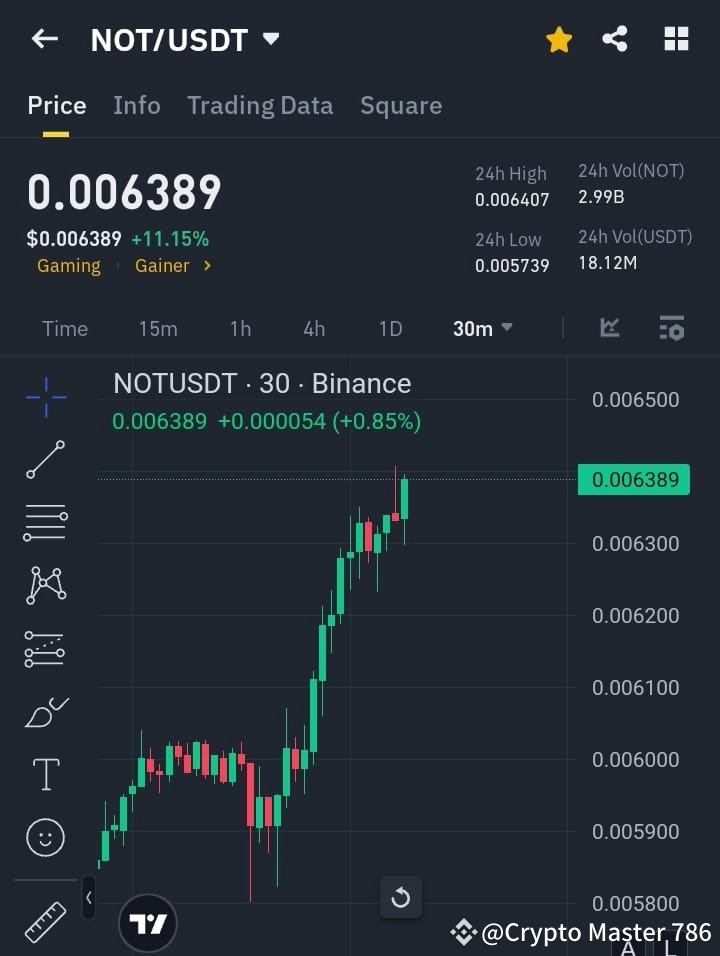The image size is (720, 956).
Task: Open the Square tab
Action: coord(401,105)
